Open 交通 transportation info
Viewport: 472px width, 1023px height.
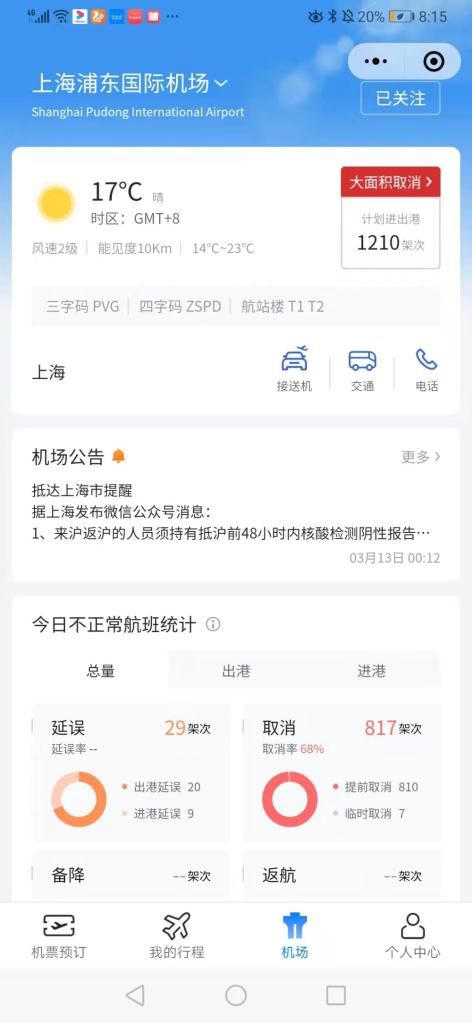362,369
